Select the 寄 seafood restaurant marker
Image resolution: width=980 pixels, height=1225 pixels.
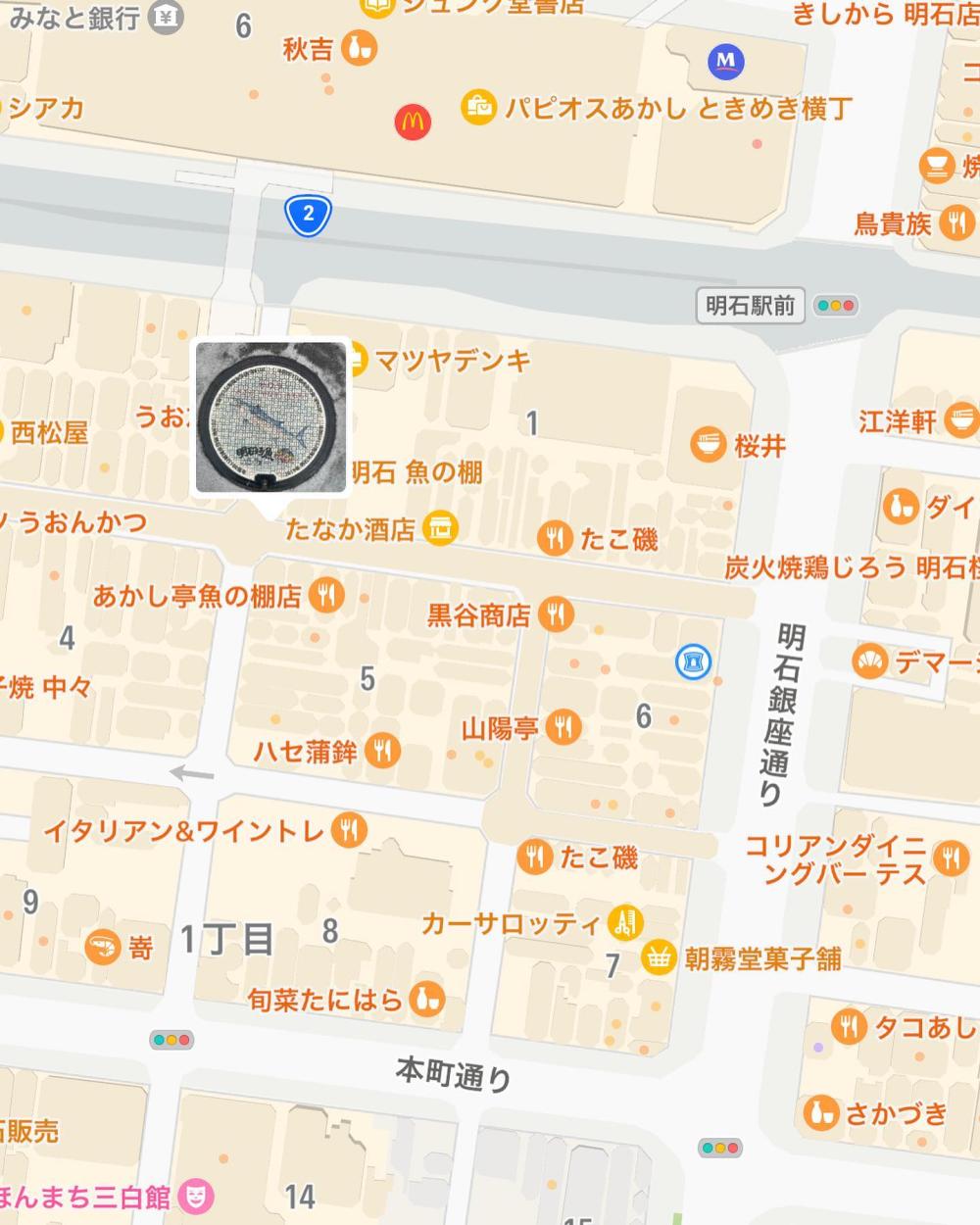(101, 946)
